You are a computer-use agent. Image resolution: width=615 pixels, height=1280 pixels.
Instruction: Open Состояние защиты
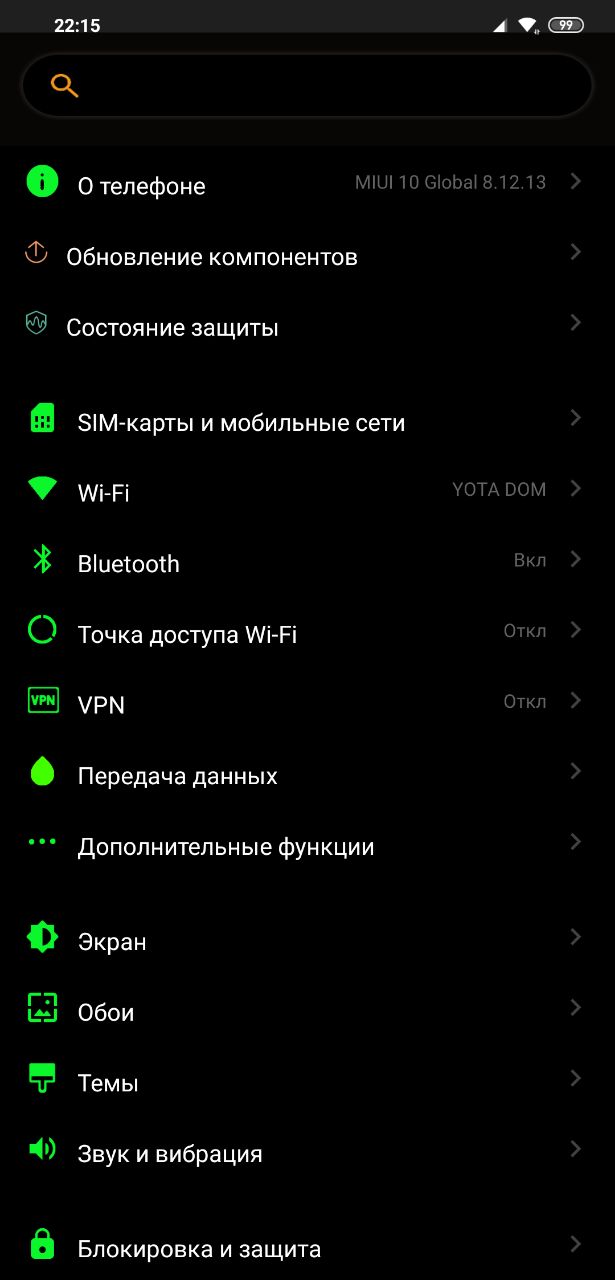click(x=307, y=327)
